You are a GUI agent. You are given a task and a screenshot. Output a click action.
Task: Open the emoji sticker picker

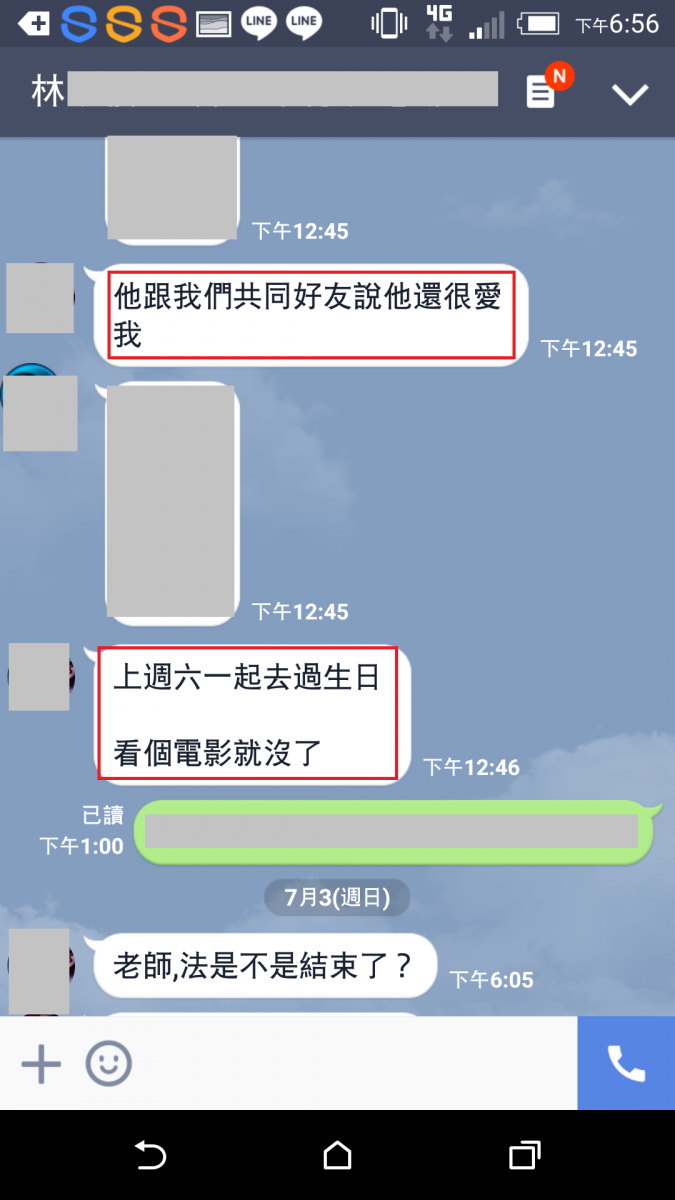[108, 1064]
